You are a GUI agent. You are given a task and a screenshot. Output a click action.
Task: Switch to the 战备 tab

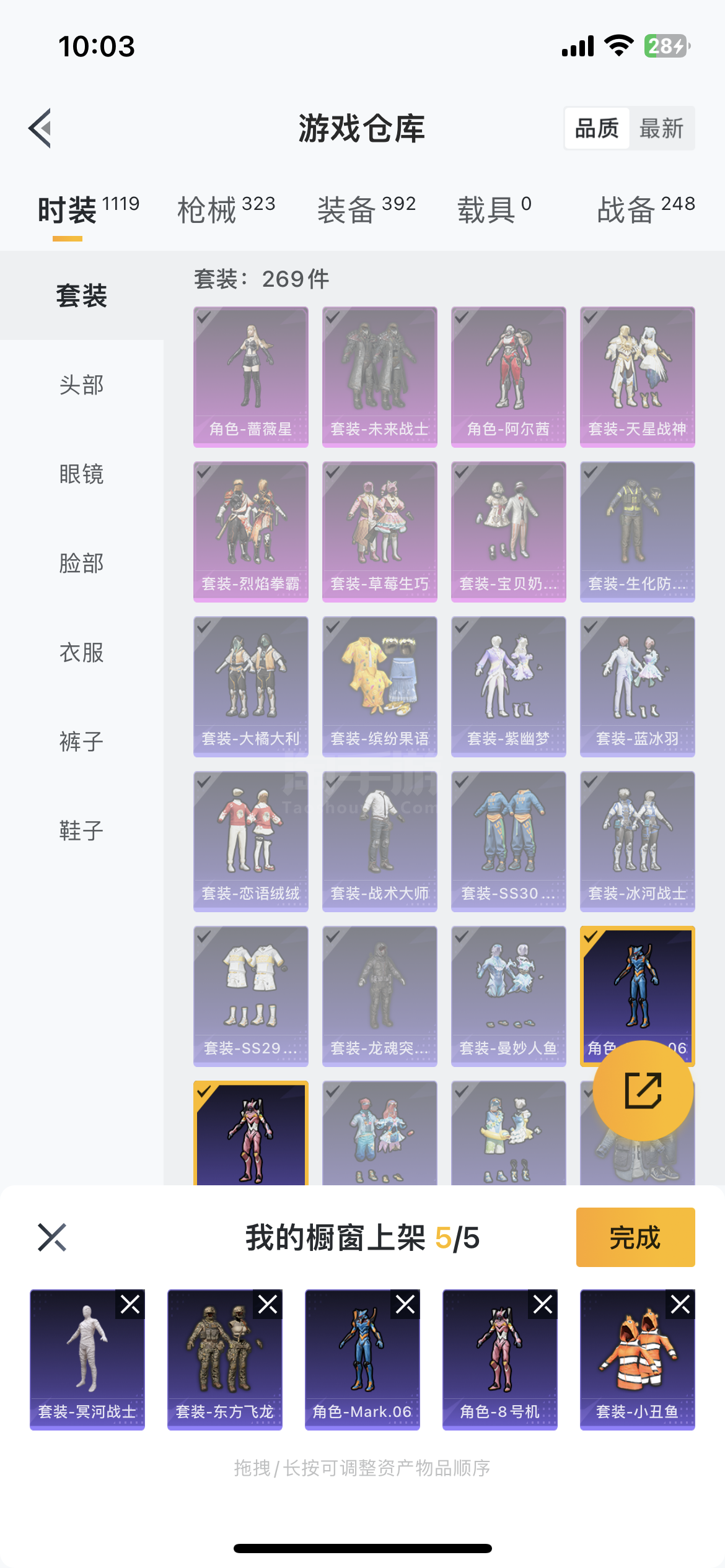645,209
